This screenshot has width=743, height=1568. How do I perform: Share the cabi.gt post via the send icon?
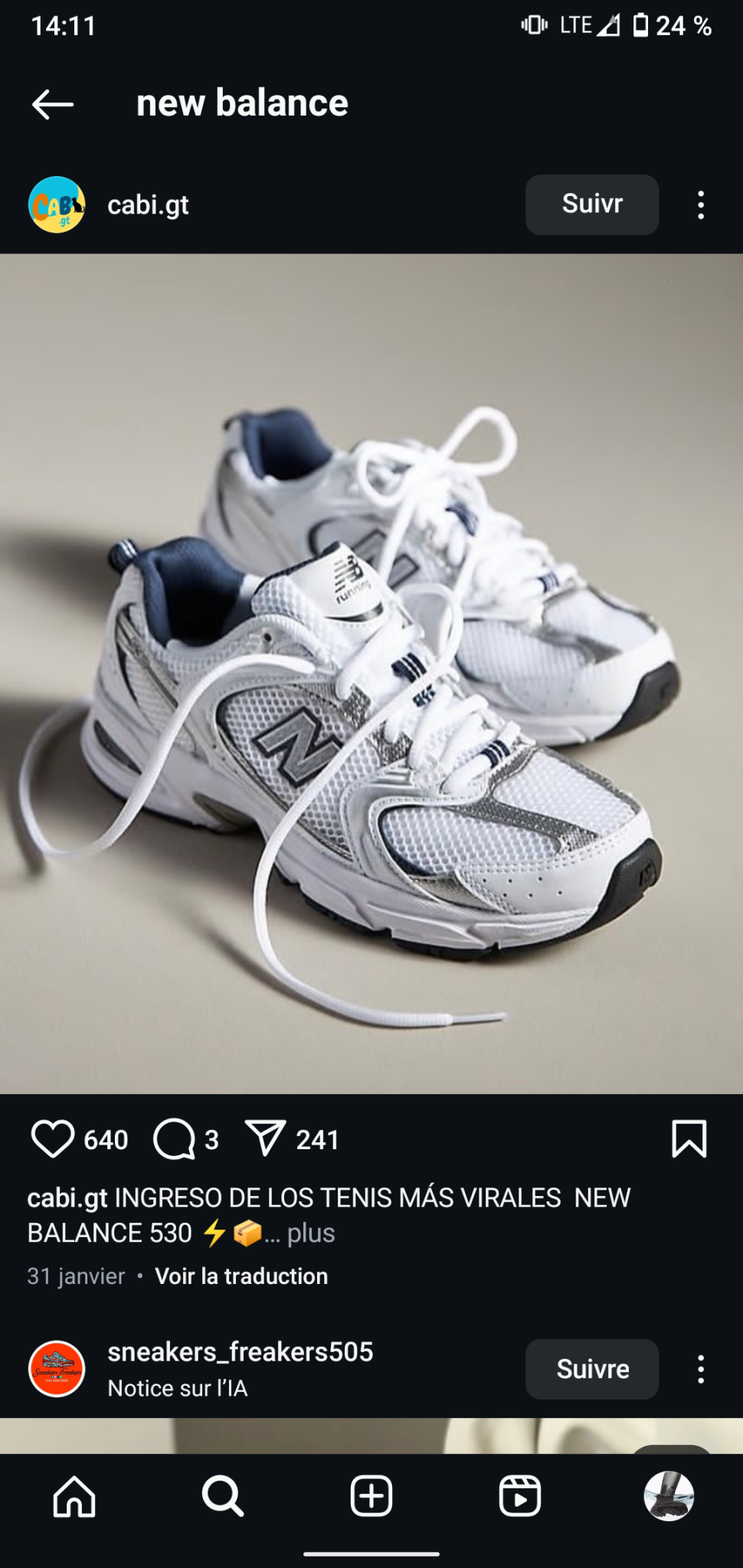(x=265, y=1138)
